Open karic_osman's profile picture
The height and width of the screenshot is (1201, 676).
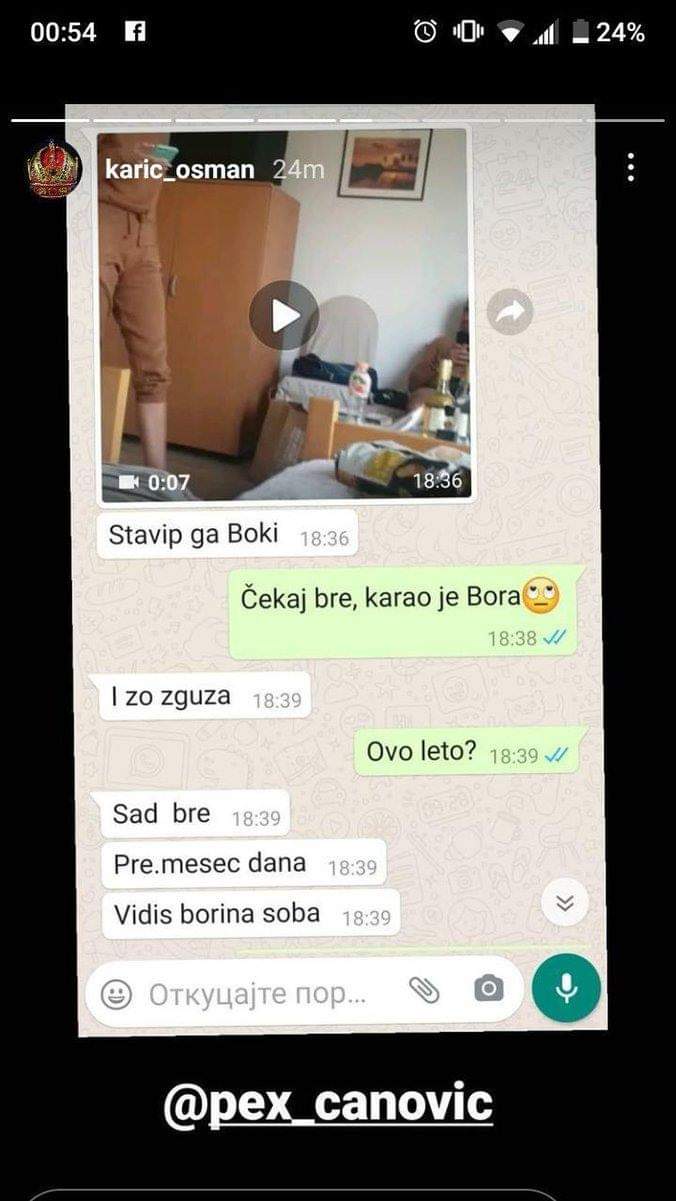coord(54,169)
